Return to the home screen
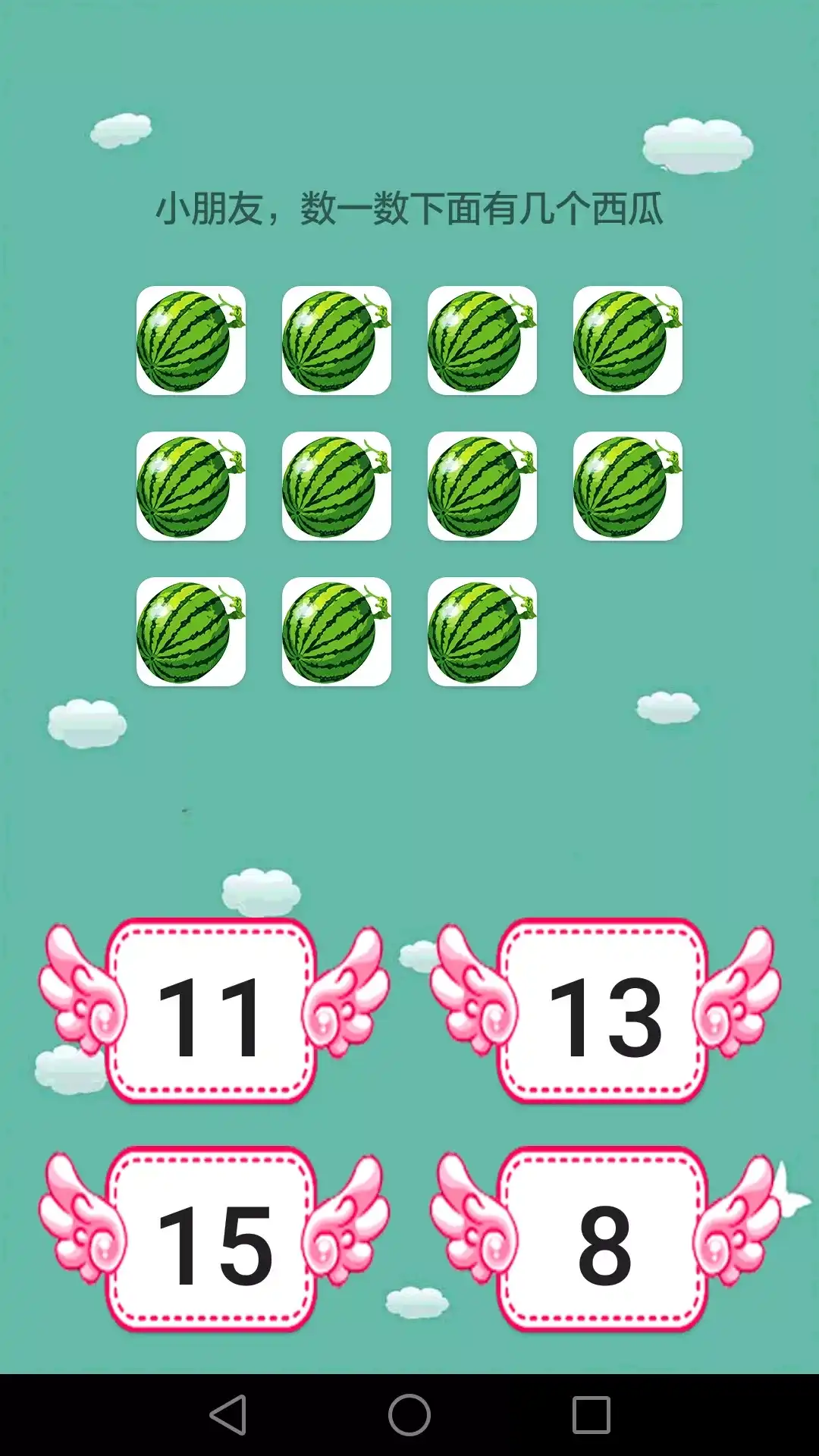This screenshot has height=1456, width=819. [409, 1414]
